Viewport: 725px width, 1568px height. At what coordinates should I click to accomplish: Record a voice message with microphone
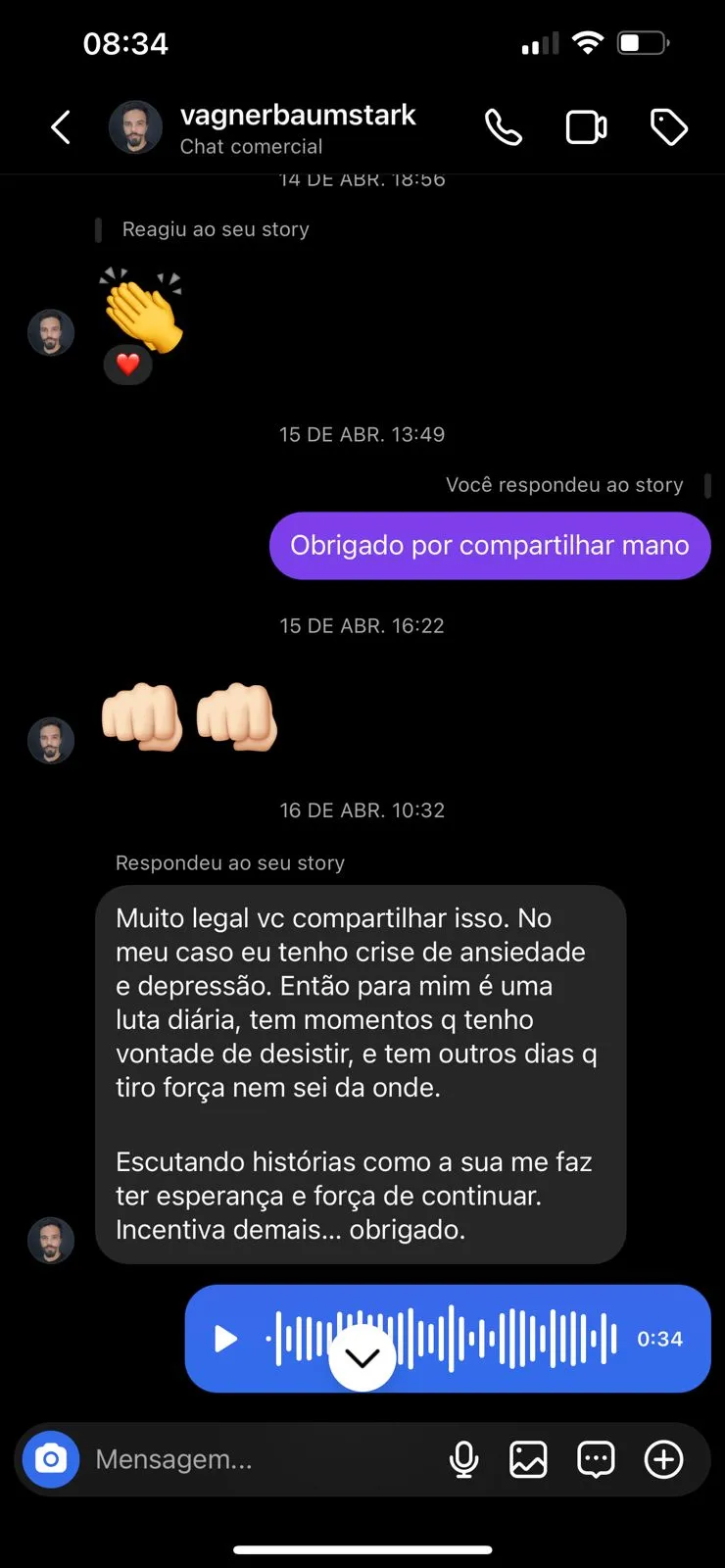(463, 1459)
